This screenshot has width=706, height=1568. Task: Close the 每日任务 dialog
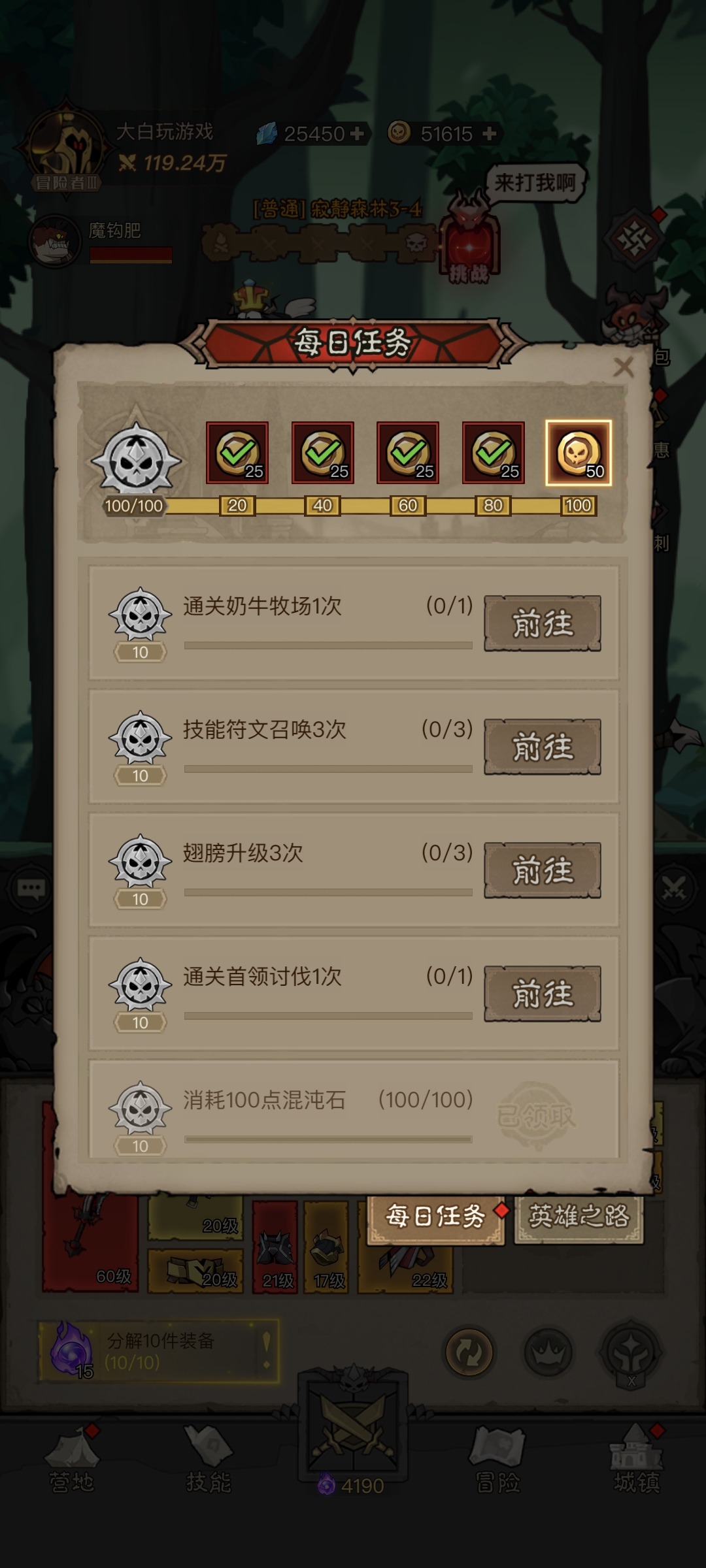[624, 367]
